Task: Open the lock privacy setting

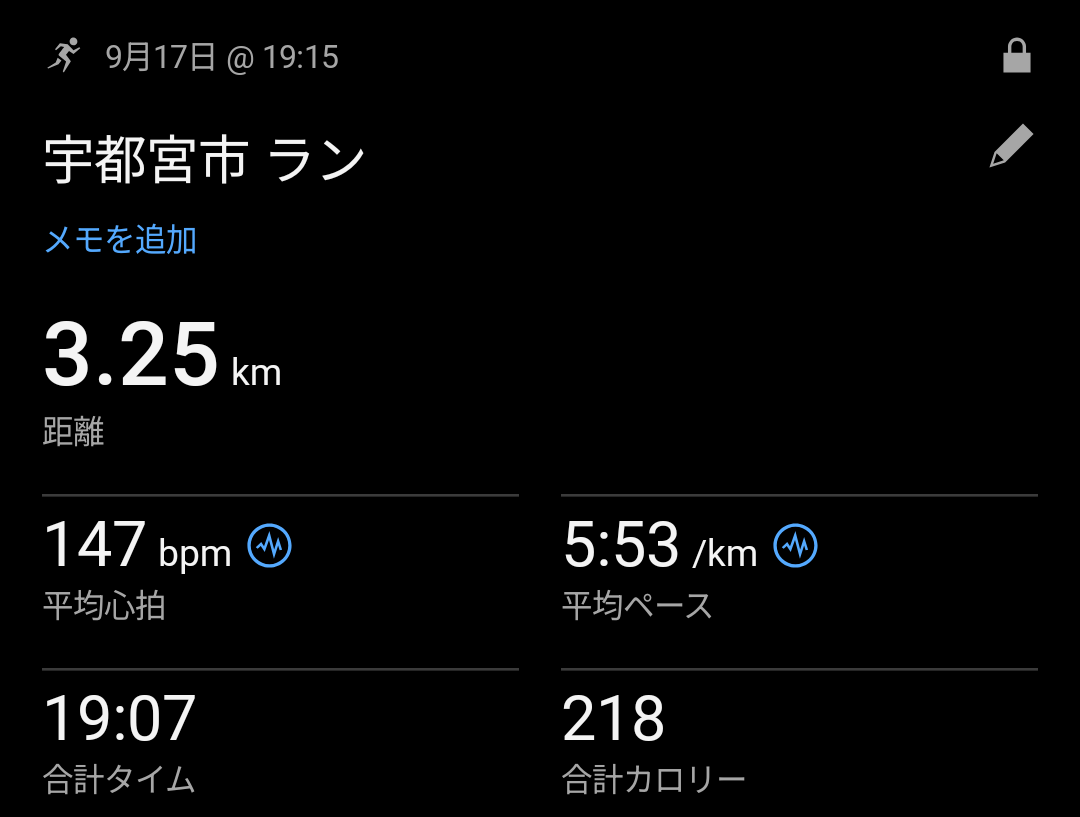Action: click(1016, 57)
